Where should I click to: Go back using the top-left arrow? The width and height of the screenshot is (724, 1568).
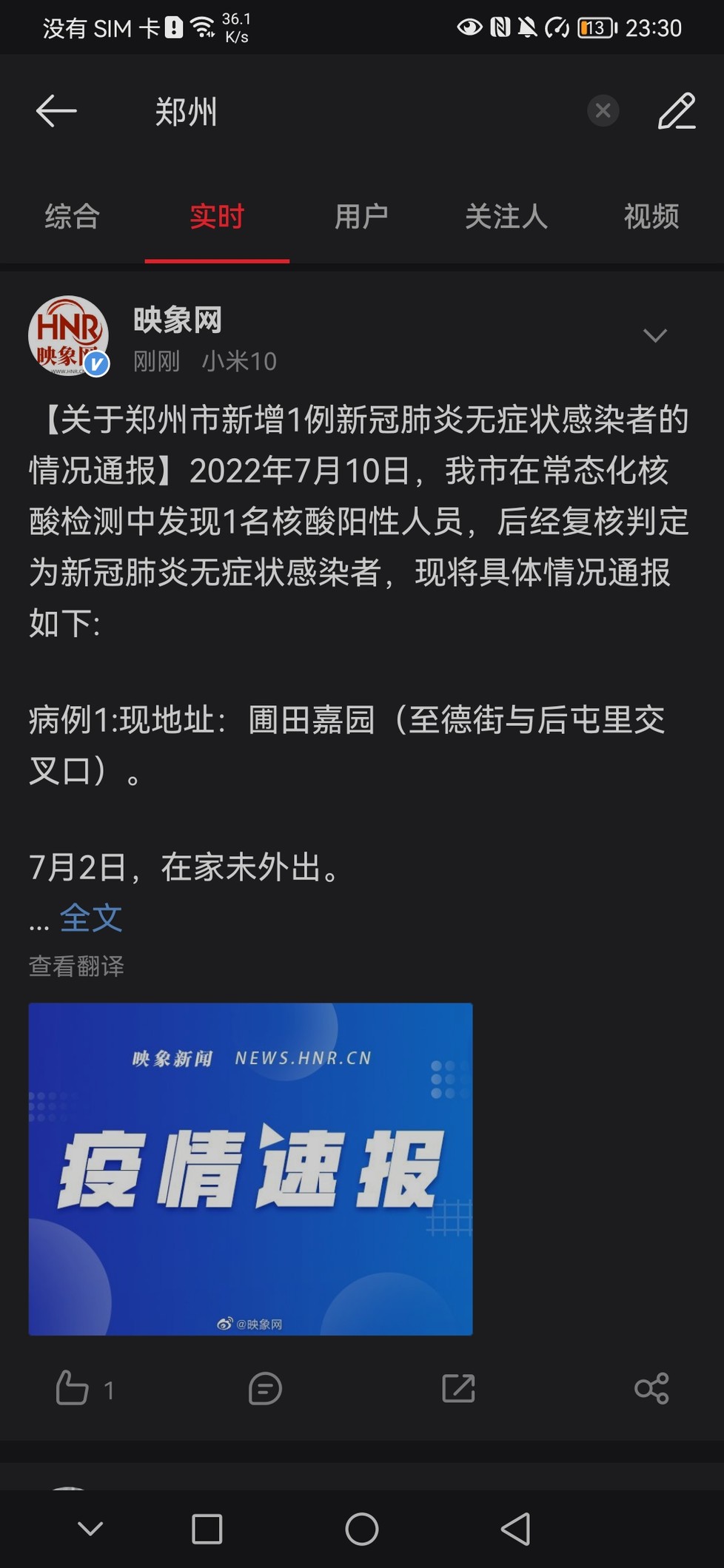click(56, 111)
